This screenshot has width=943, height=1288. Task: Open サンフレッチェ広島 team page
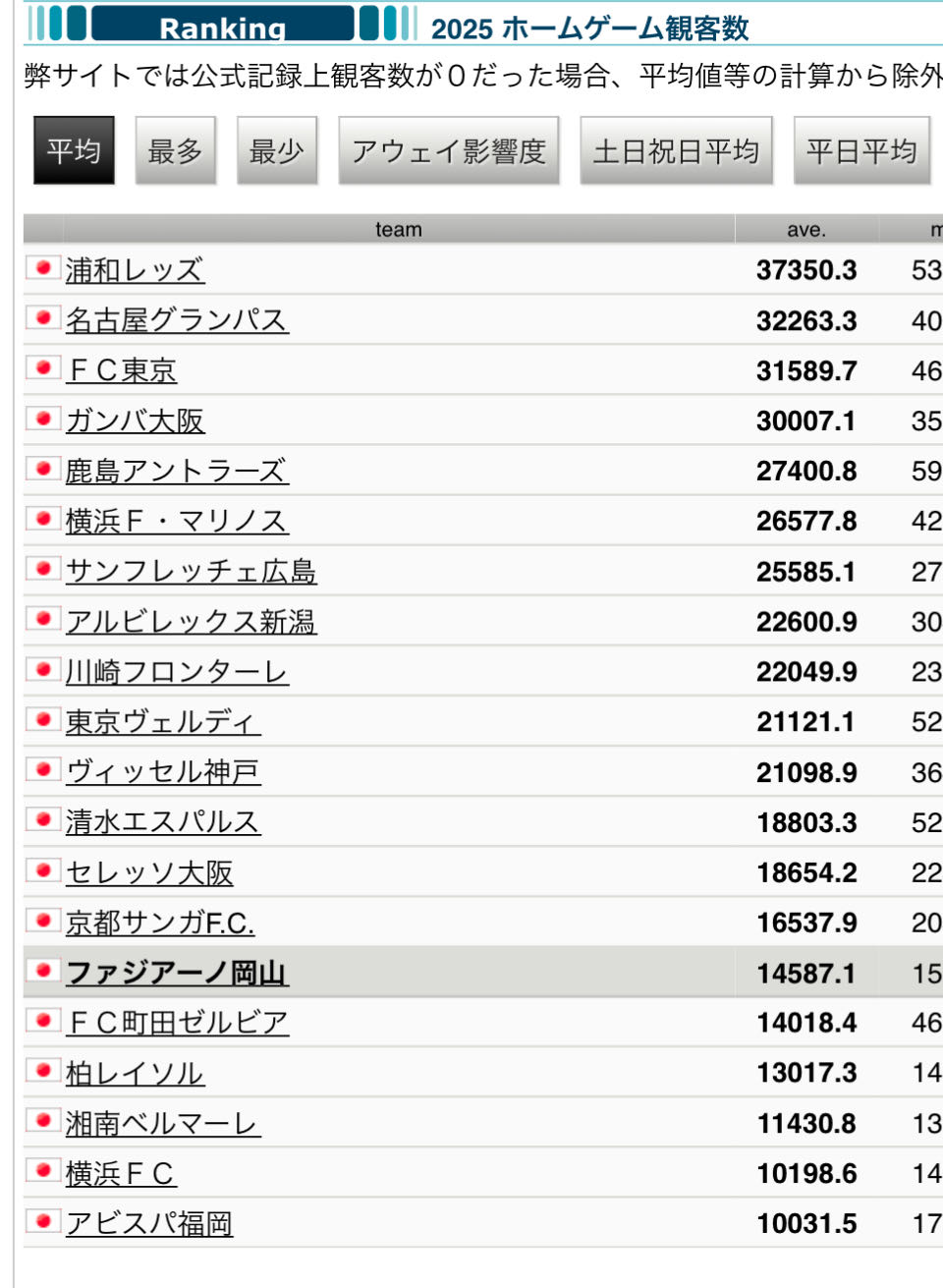click(x=191, y=571)
